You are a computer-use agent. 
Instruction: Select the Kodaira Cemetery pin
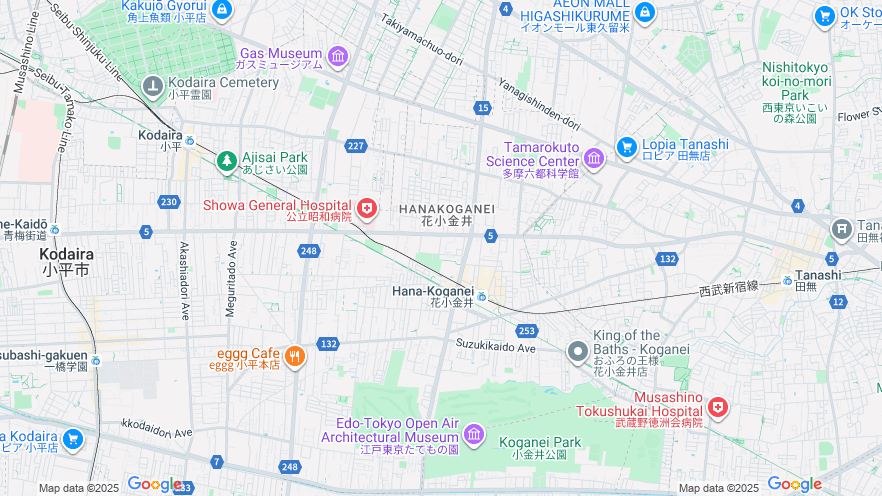pos(153,87)
